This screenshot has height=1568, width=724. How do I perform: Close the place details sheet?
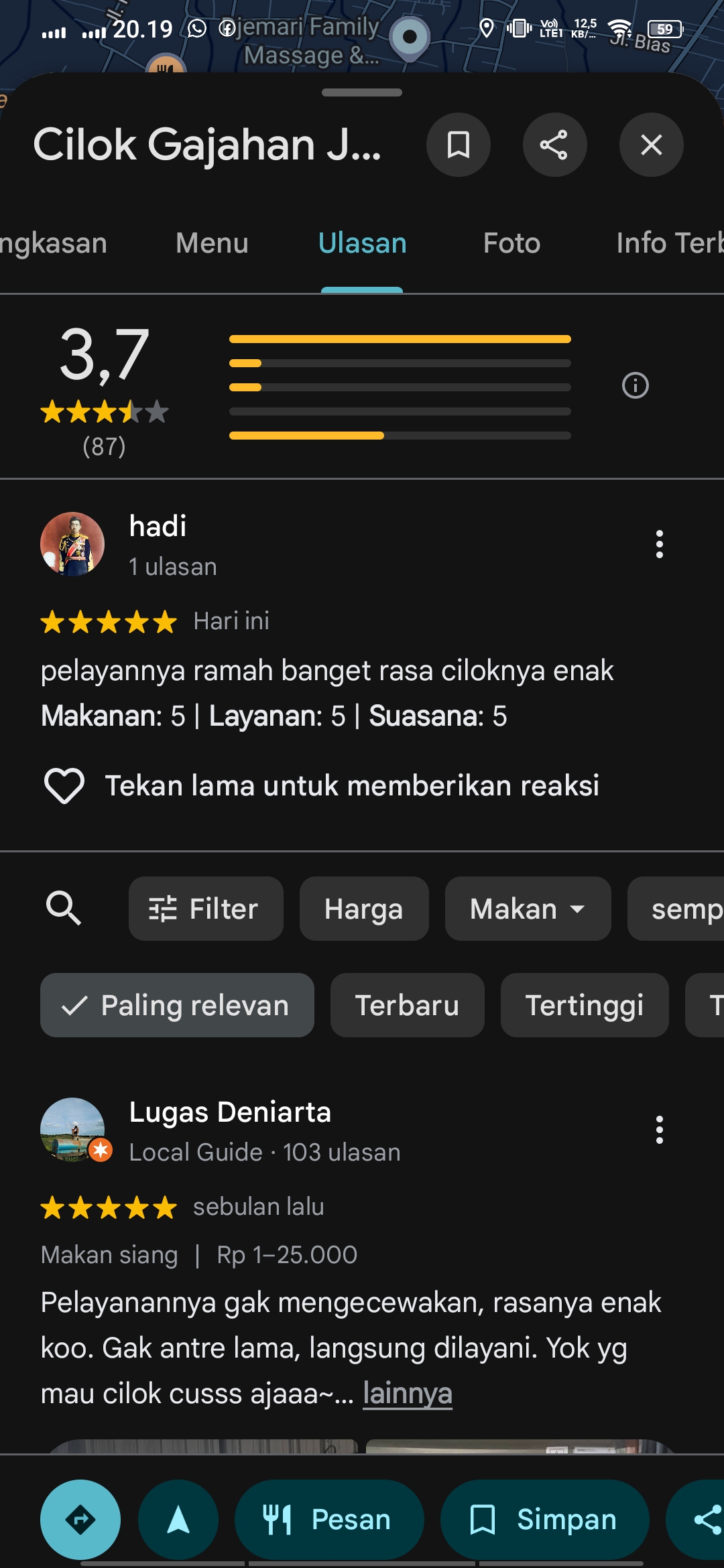(652, 145)
